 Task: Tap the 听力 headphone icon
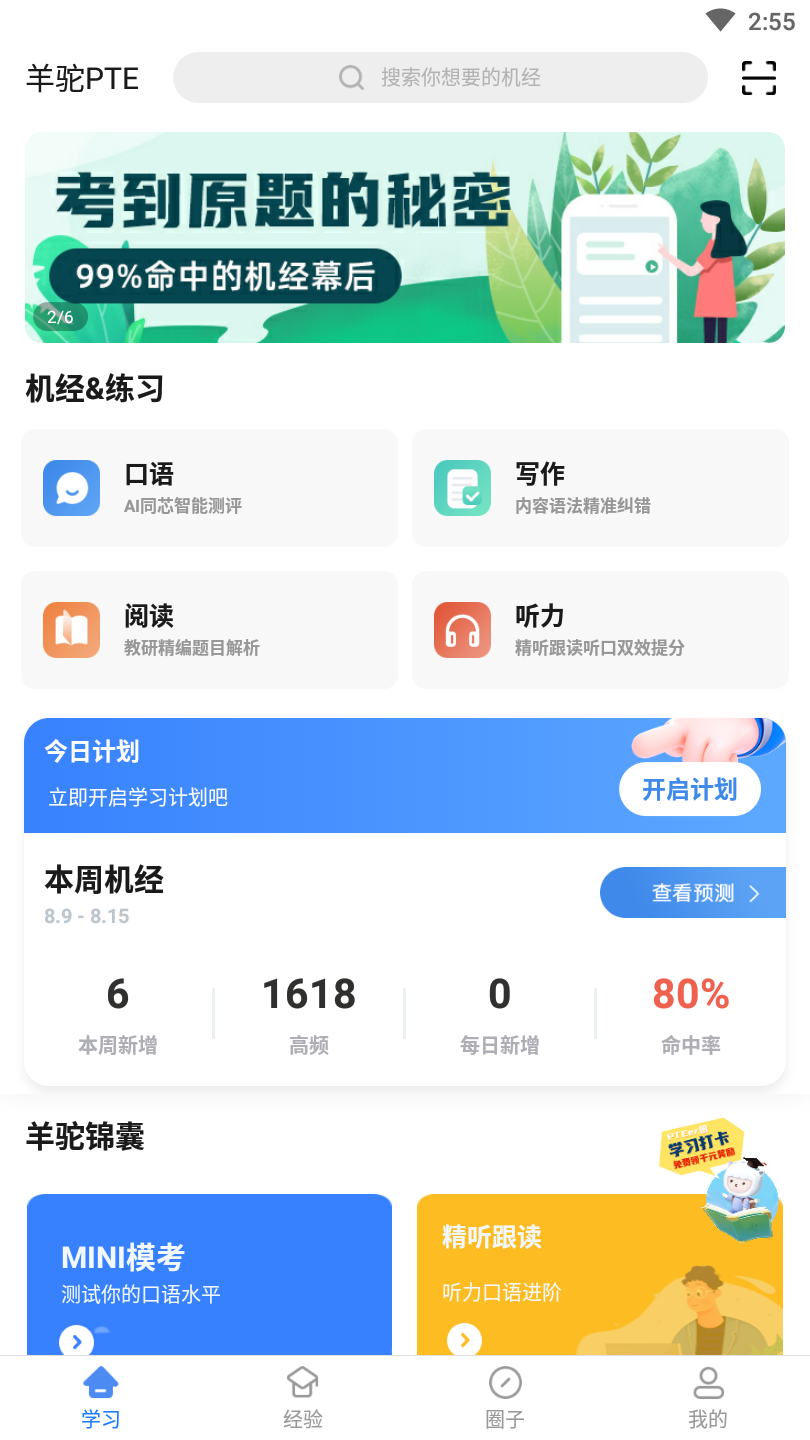(462, 630)
